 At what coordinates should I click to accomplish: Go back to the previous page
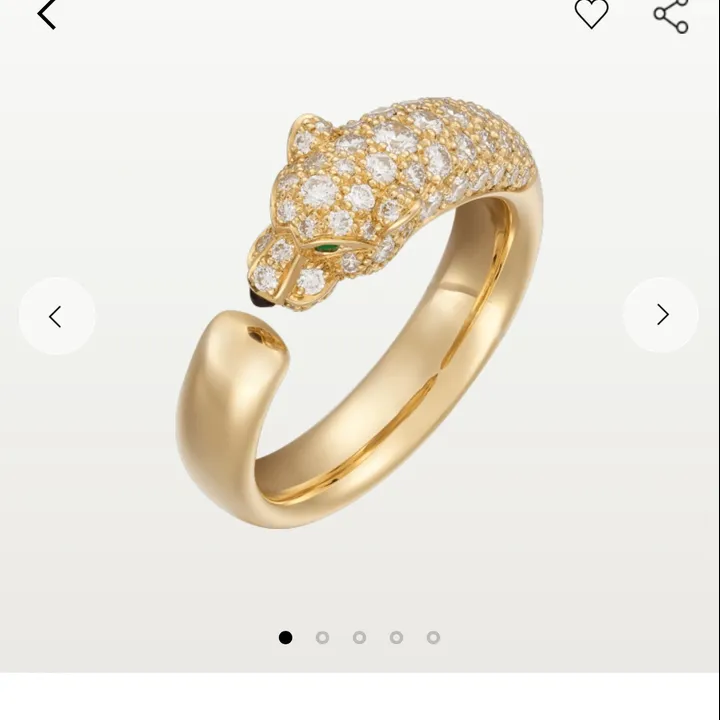pos(46,14)
